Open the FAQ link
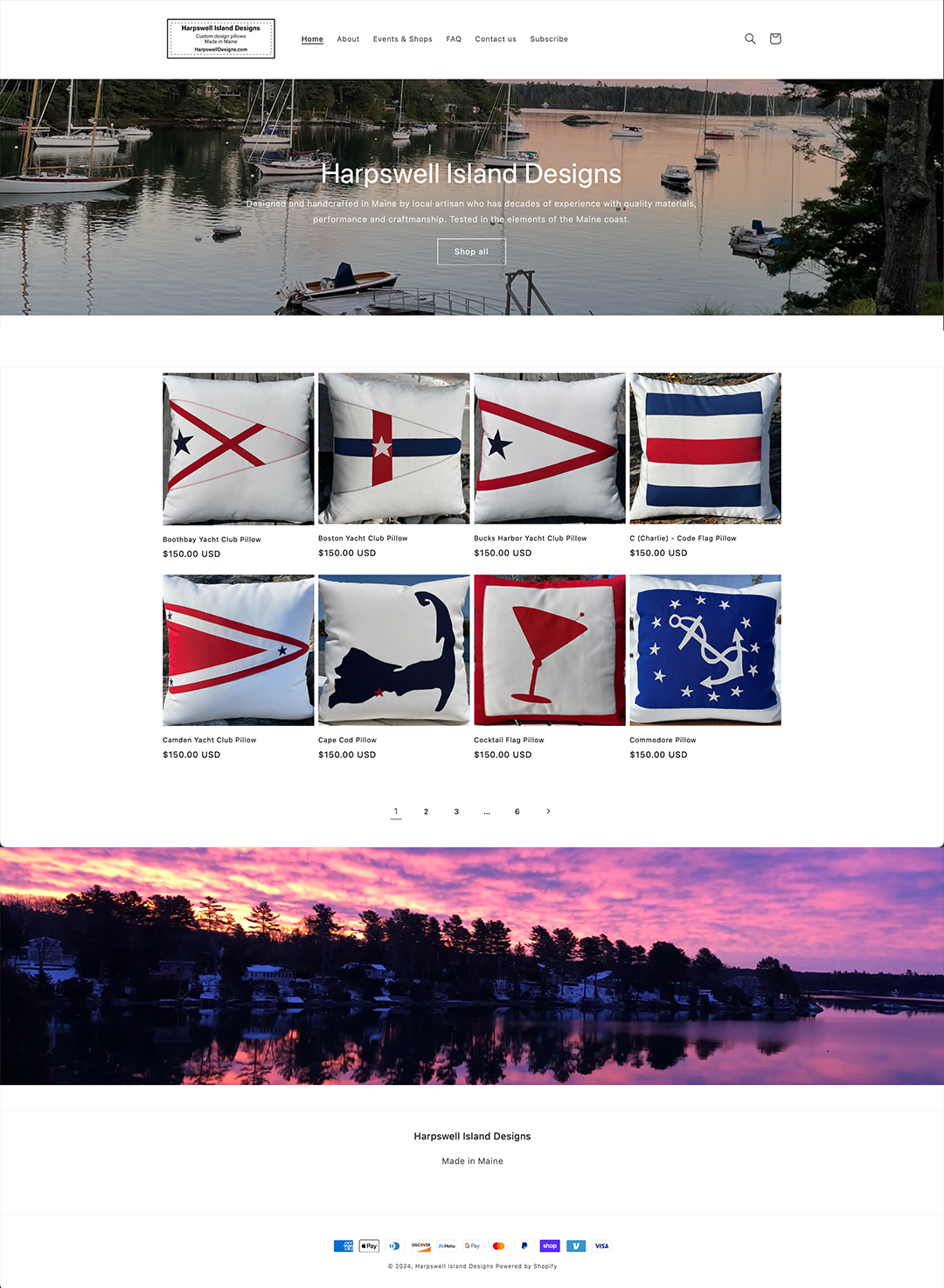The image size is (944, 1288). point(454,39)
